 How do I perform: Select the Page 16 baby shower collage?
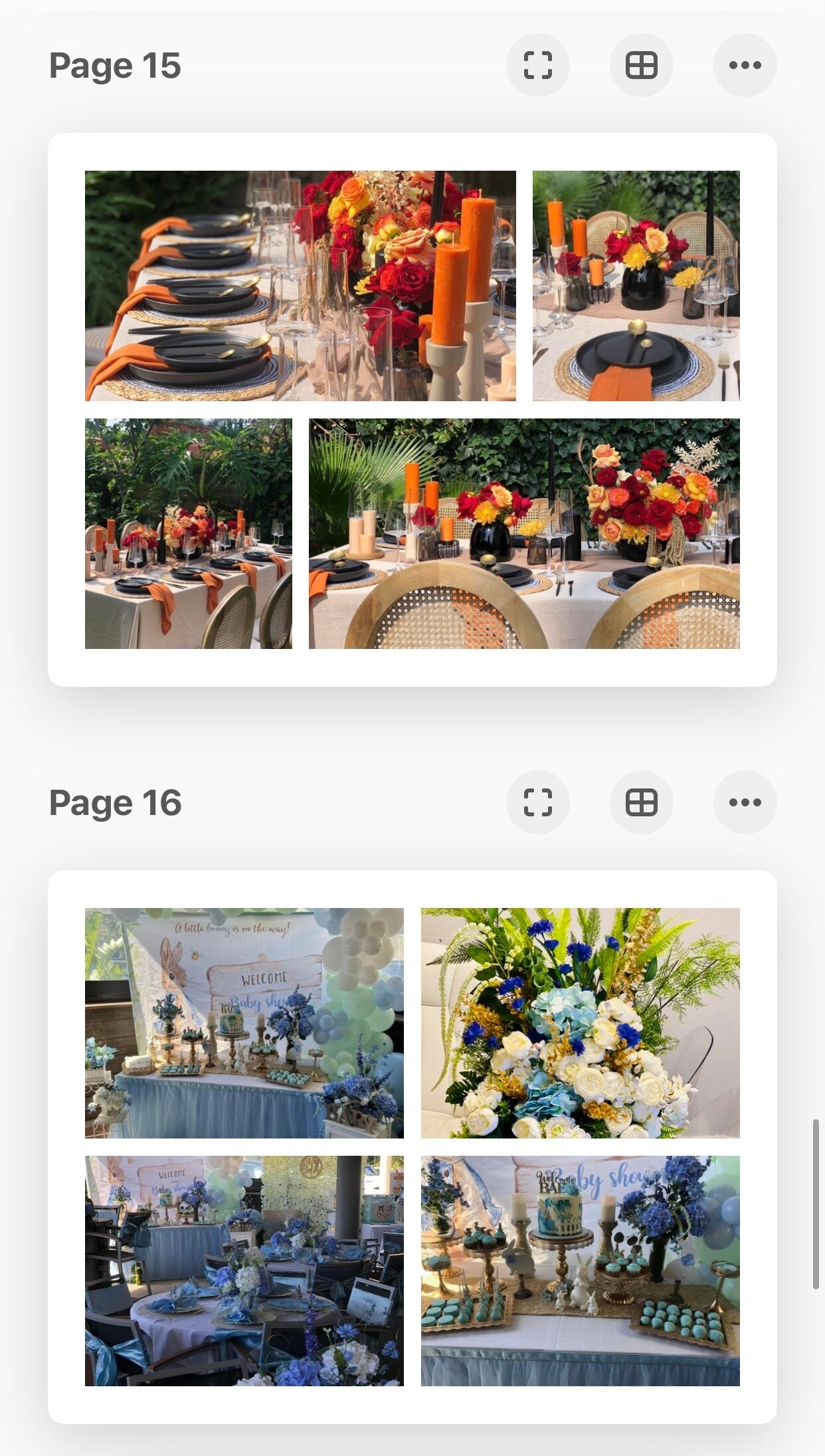point(412,1146)
